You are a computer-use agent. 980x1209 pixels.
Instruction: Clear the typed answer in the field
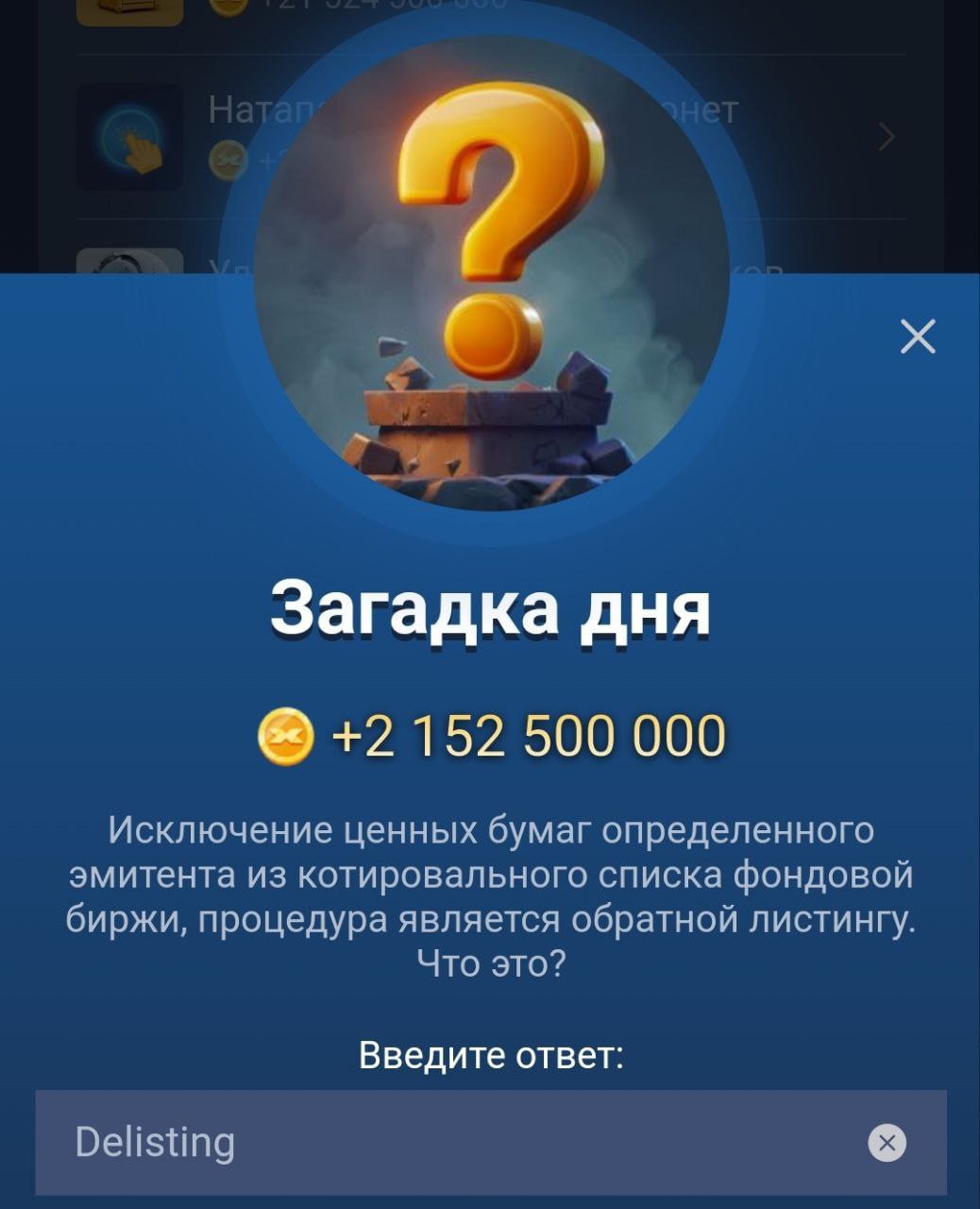pyautogui.click(x=887, y=1143)
